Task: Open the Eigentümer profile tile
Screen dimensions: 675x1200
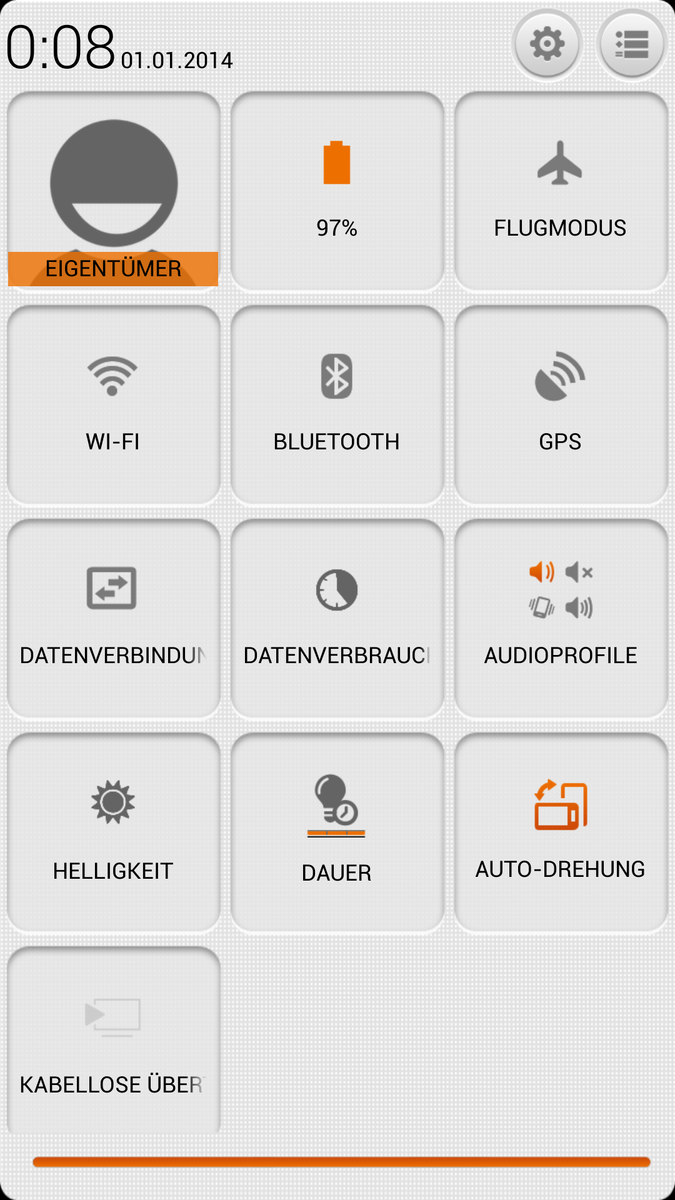Action: (114, 191)
